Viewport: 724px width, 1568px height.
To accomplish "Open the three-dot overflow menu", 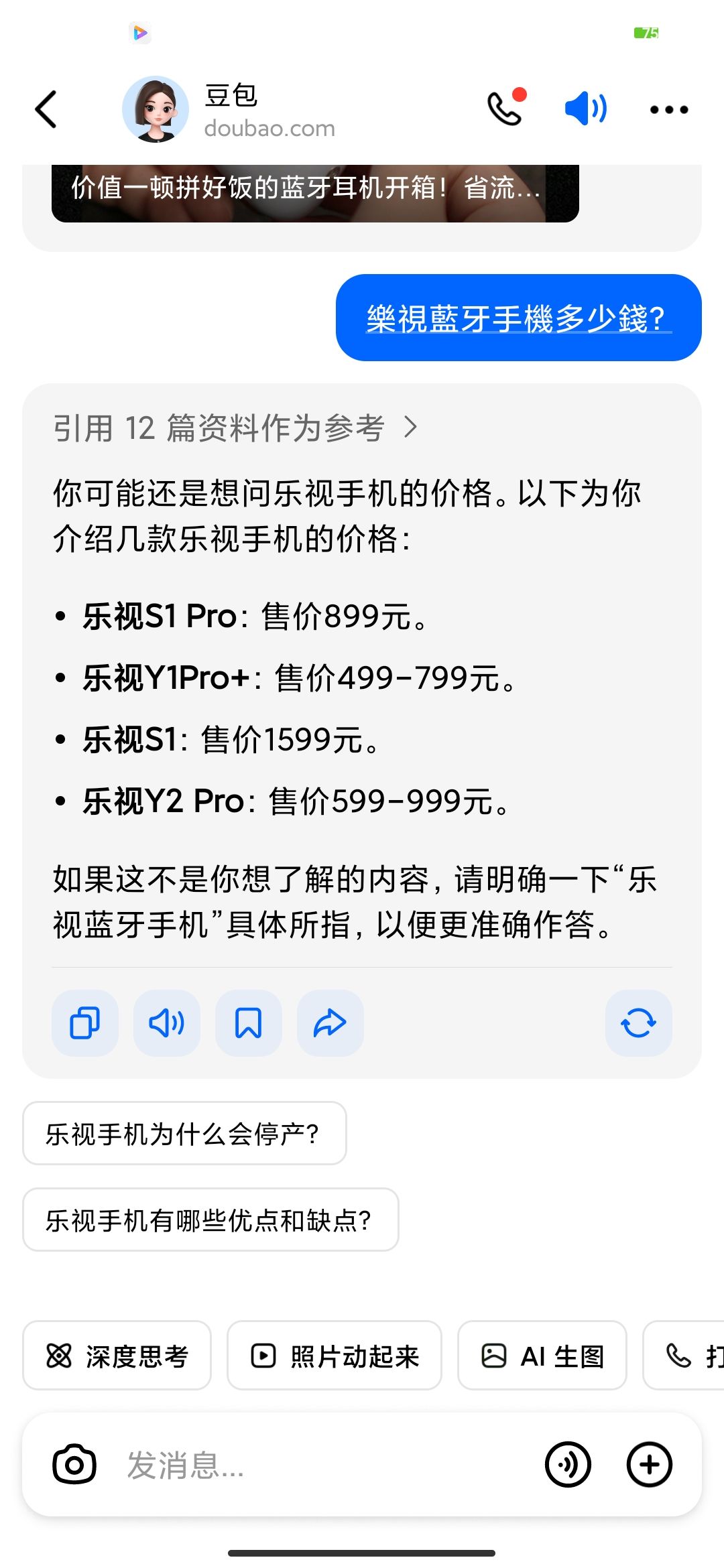I will [669, 109].
